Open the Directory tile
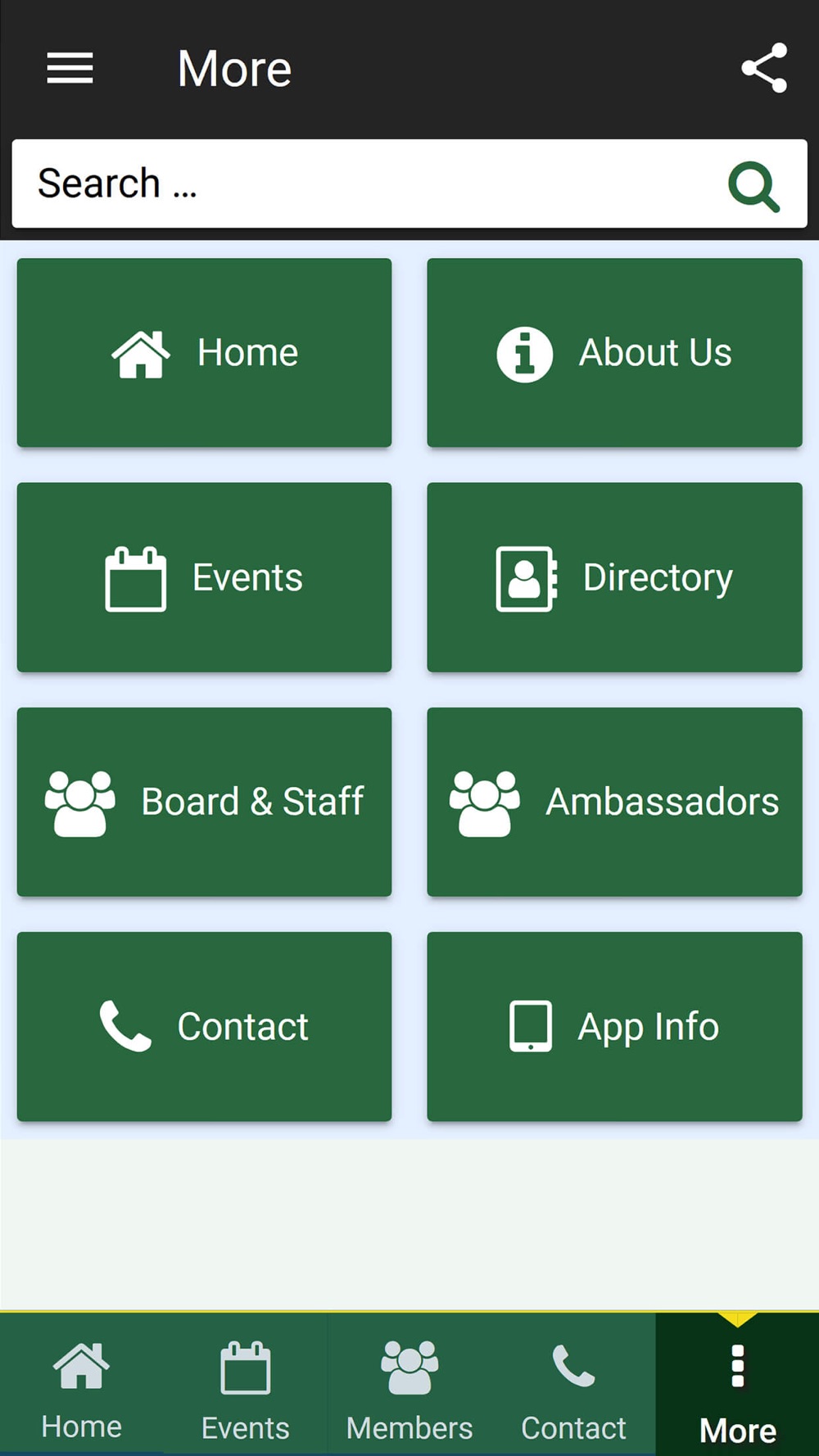819x1456 pixels. click(x=614, y=577)
